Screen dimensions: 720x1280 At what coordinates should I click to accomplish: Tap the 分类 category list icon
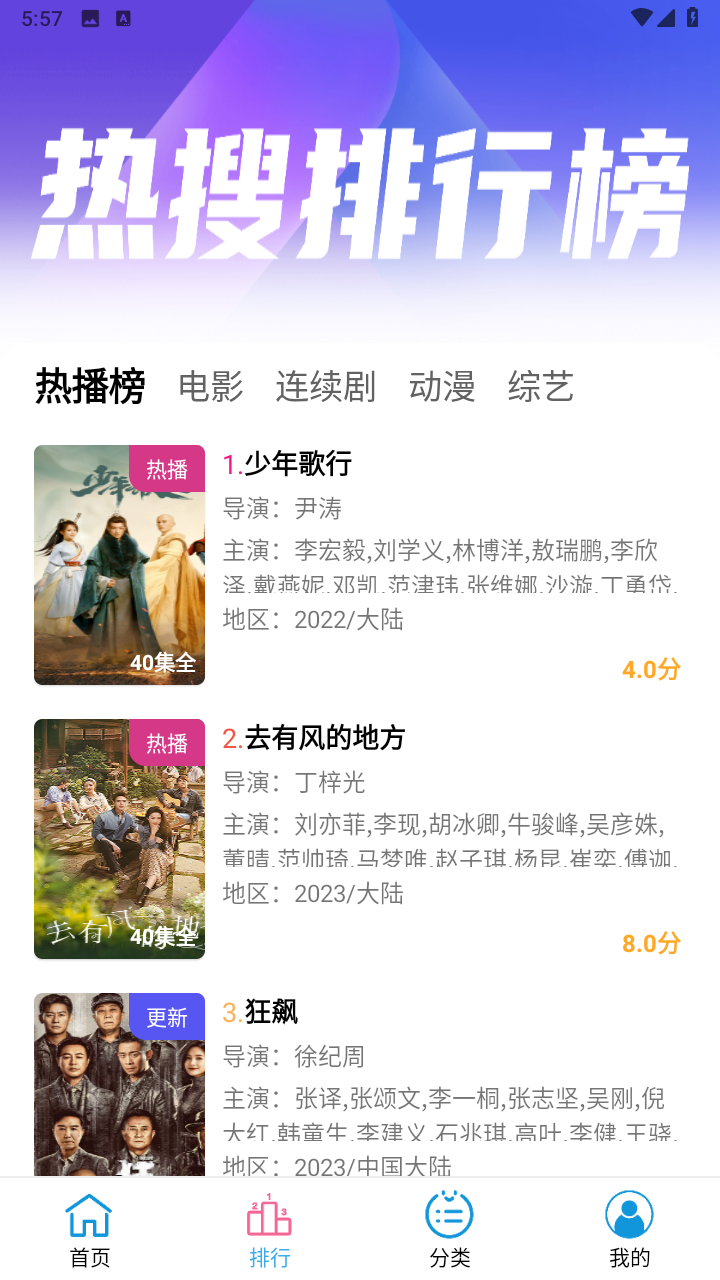449,1213
